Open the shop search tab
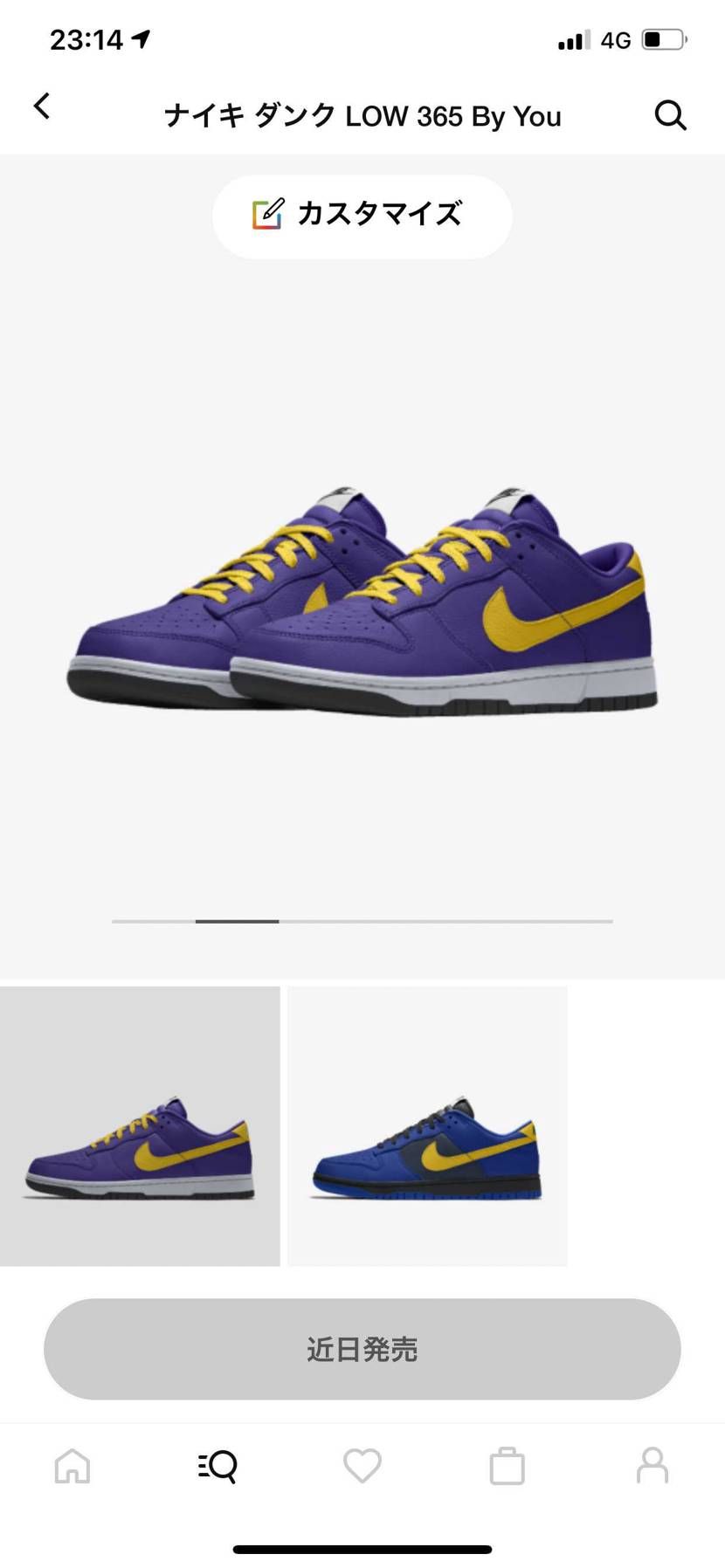This screenshot has width=725, height=1568. coord(217,1466)
